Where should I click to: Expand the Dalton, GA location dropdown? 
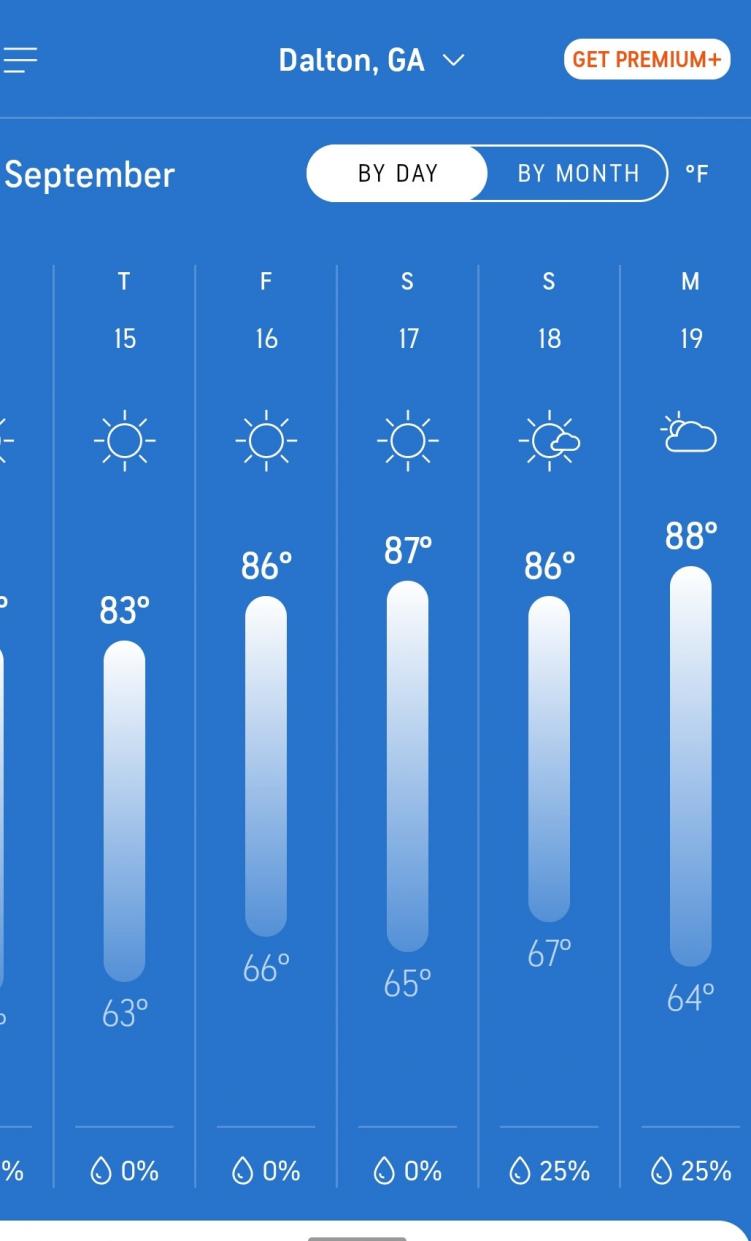371,61
